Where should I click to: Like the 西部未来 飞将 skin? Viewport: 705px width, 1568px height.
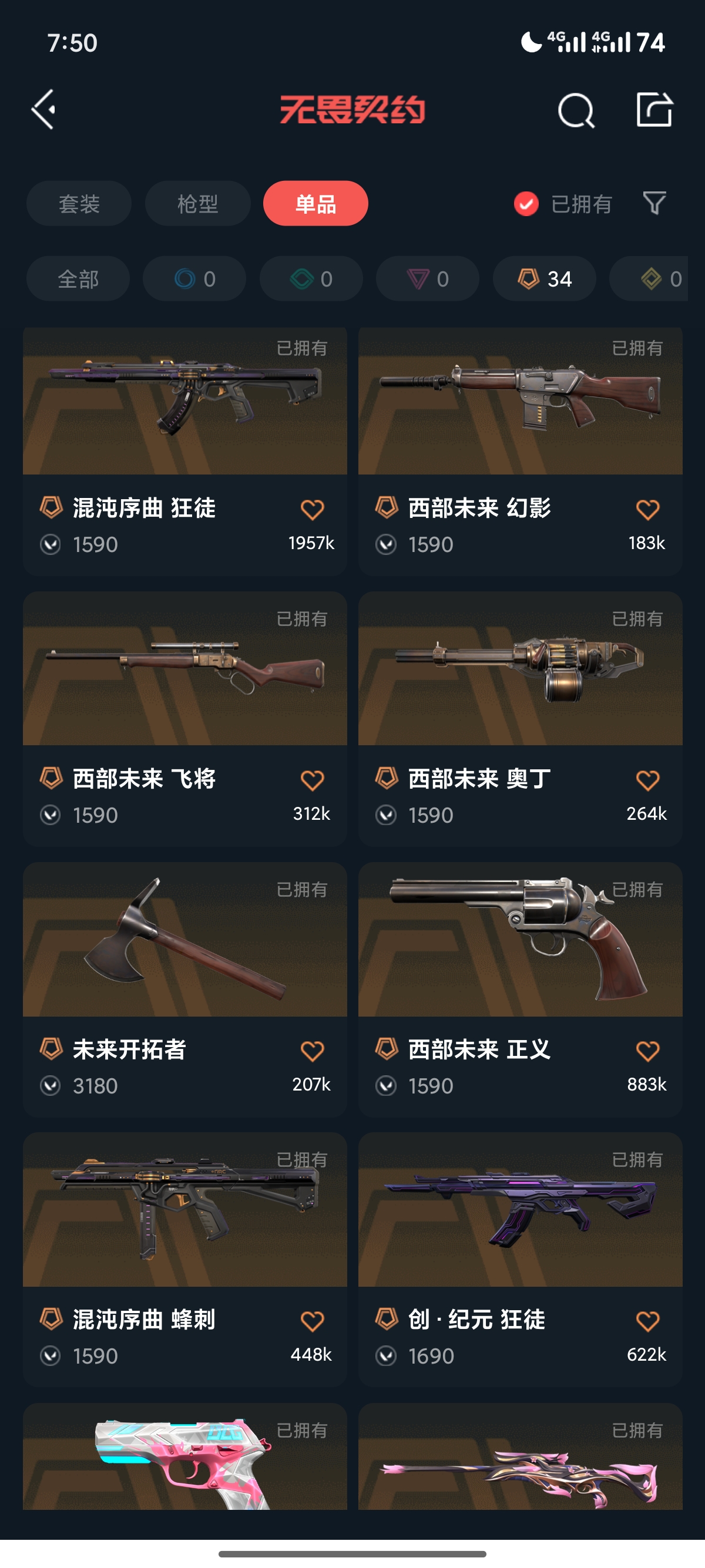(313, 780)
